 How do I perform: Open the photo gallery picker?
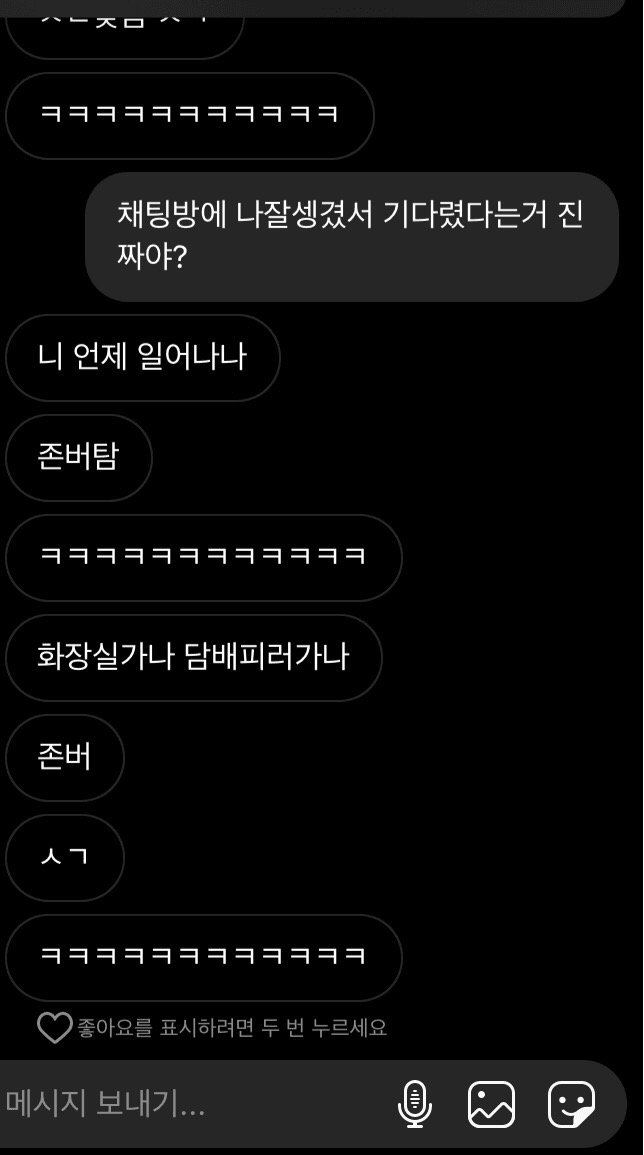click(491, 1104)
